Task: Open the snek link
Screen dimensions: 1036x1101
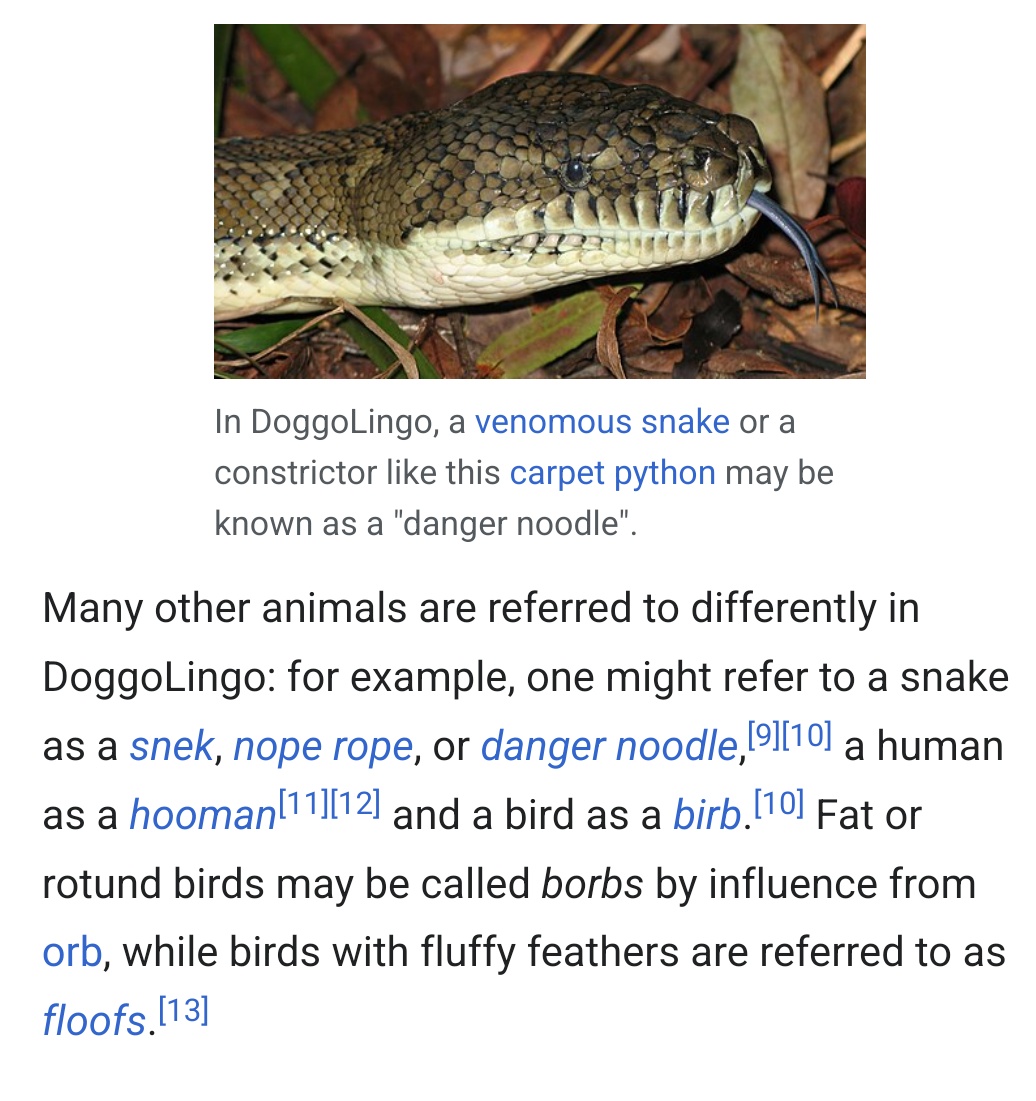Action: click(x=171, y=747)
